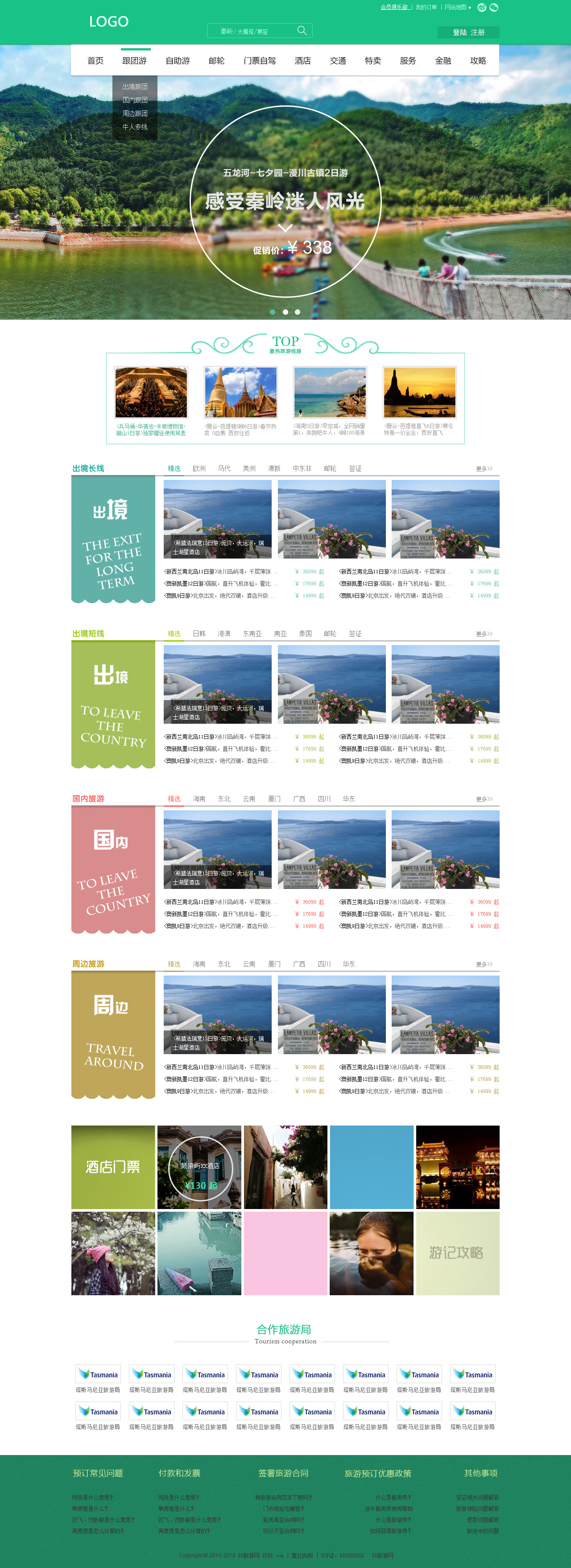Open the 兵马俑-华清池 top route card
Image resolution: width=571 pixels, height=1568 pixels.
151,400
